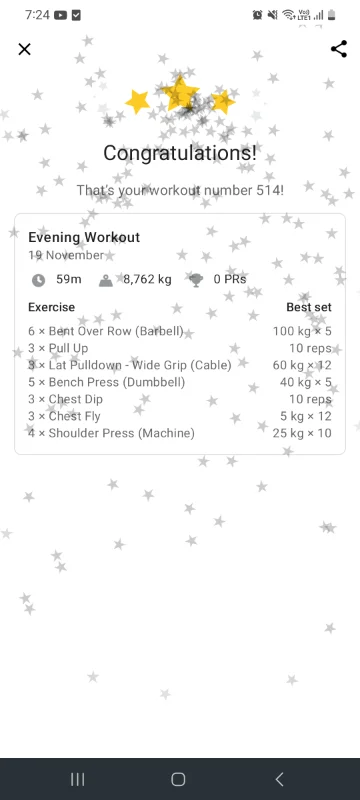Screen dimensions: 360x800
Task: Go back using the system back button
Action: (279, 779)
